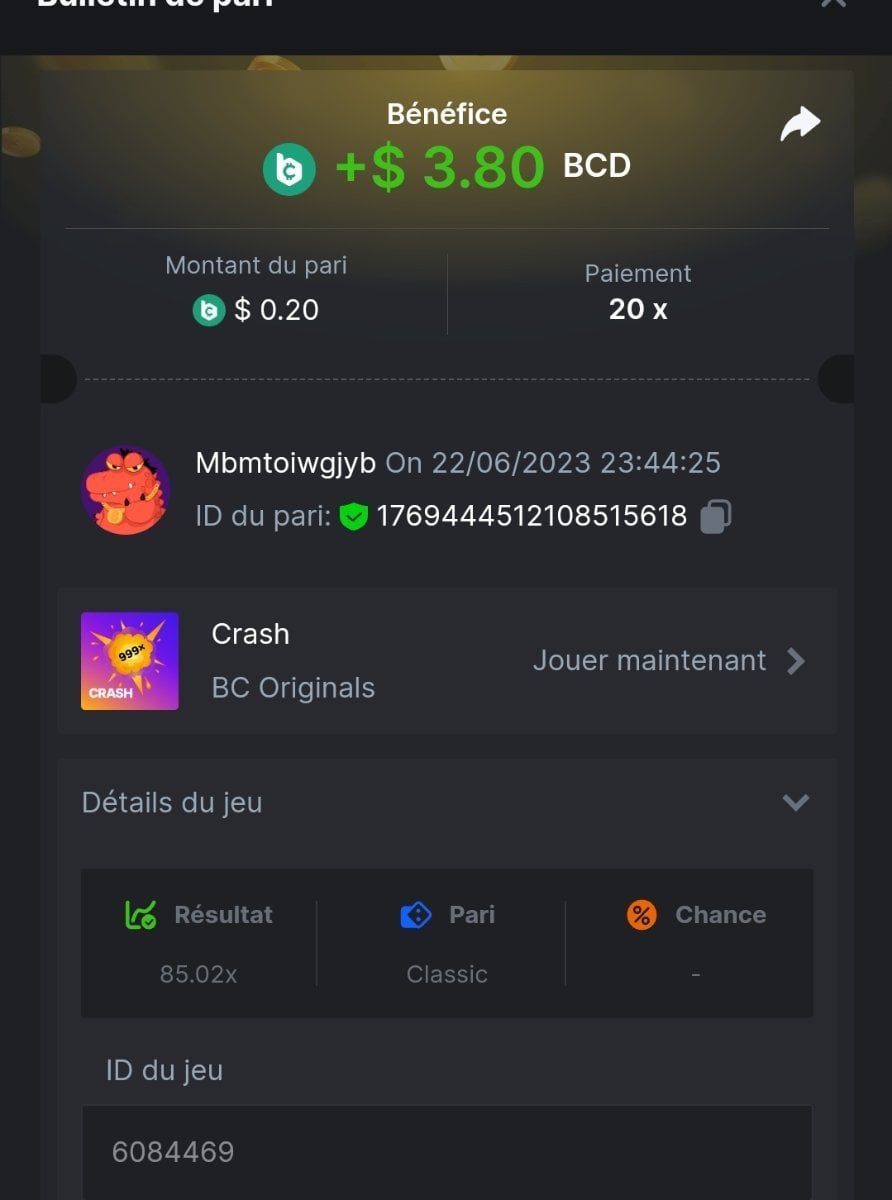
Task: Copy the bet ID number
Action: [715, 516]
